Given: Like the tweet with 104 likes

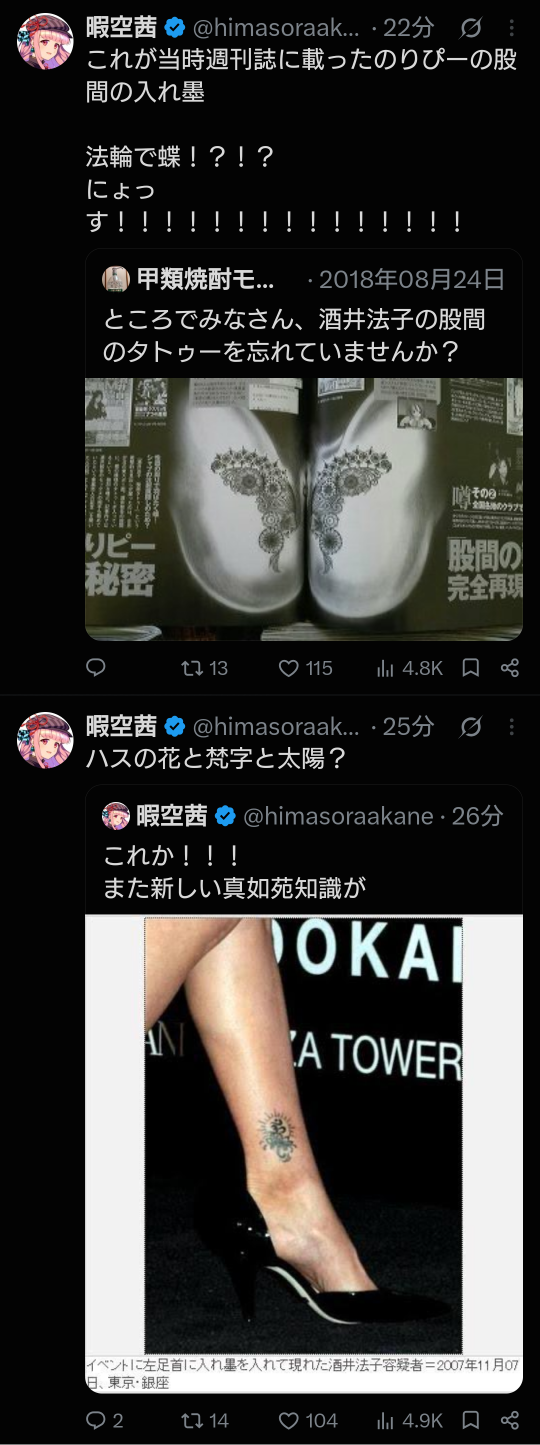Looking at the screenshot, I should tap(307, 1421).
